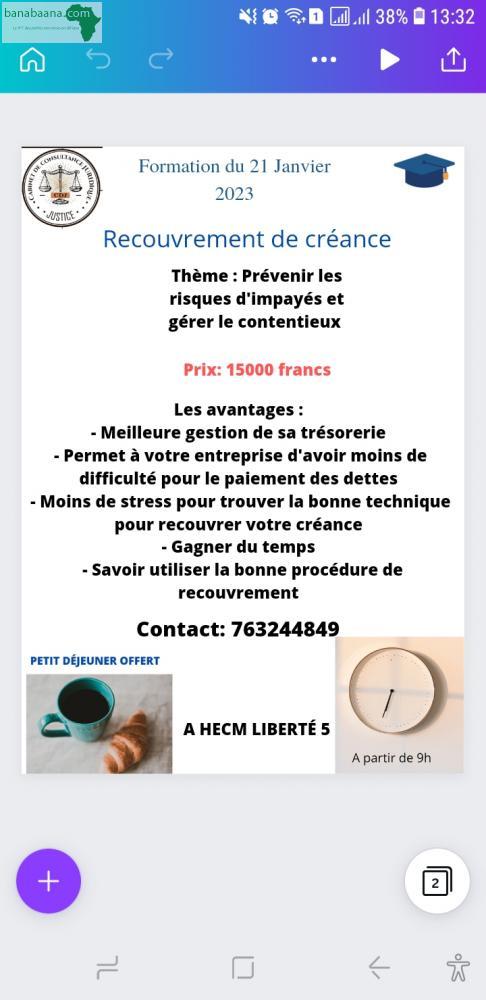Add a new element with the plus button
This screenshot has height=1000, width=486.
pos(48,881)
